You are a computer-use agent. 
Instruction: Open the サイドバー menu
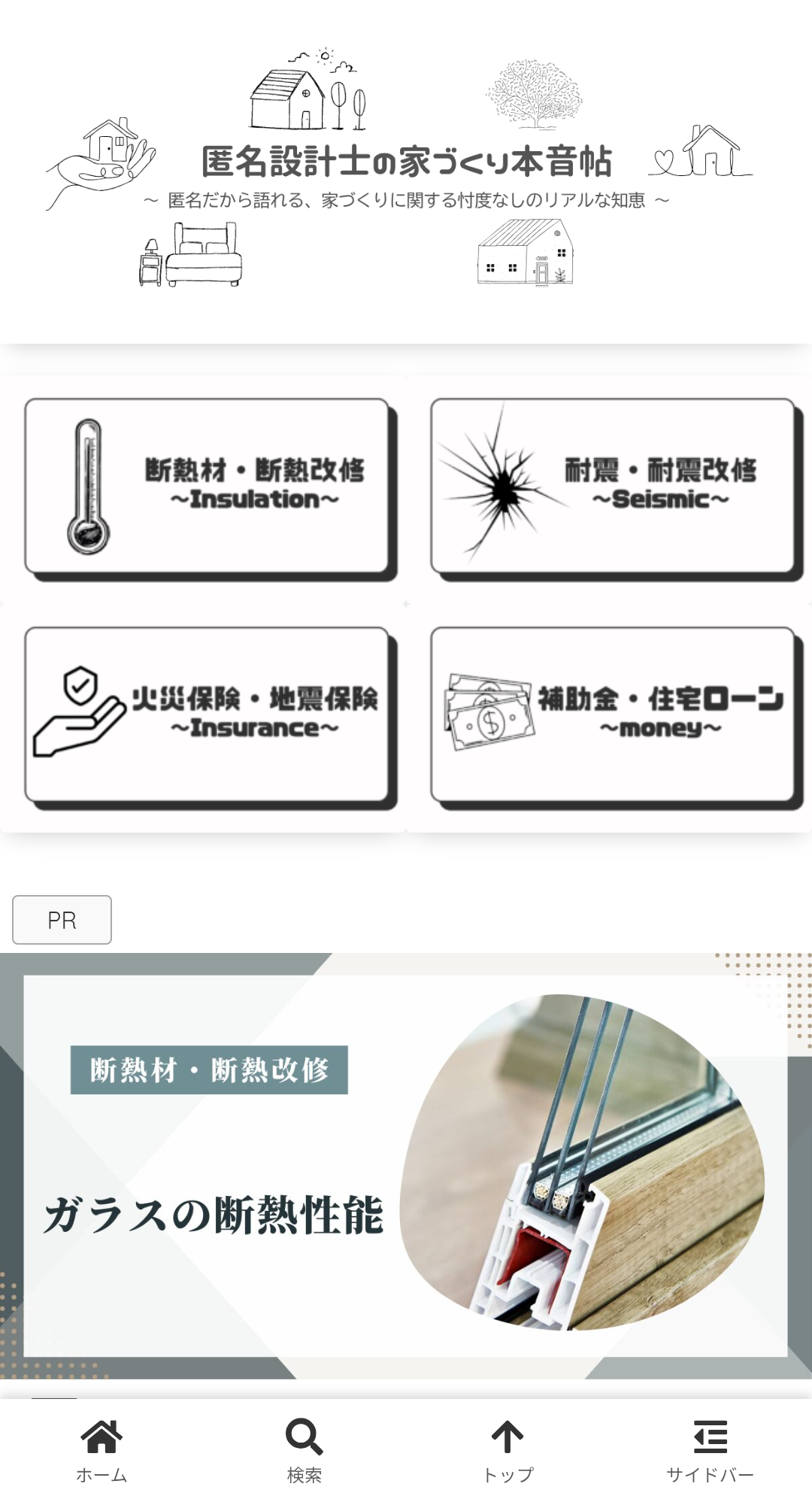point(710,1451)
